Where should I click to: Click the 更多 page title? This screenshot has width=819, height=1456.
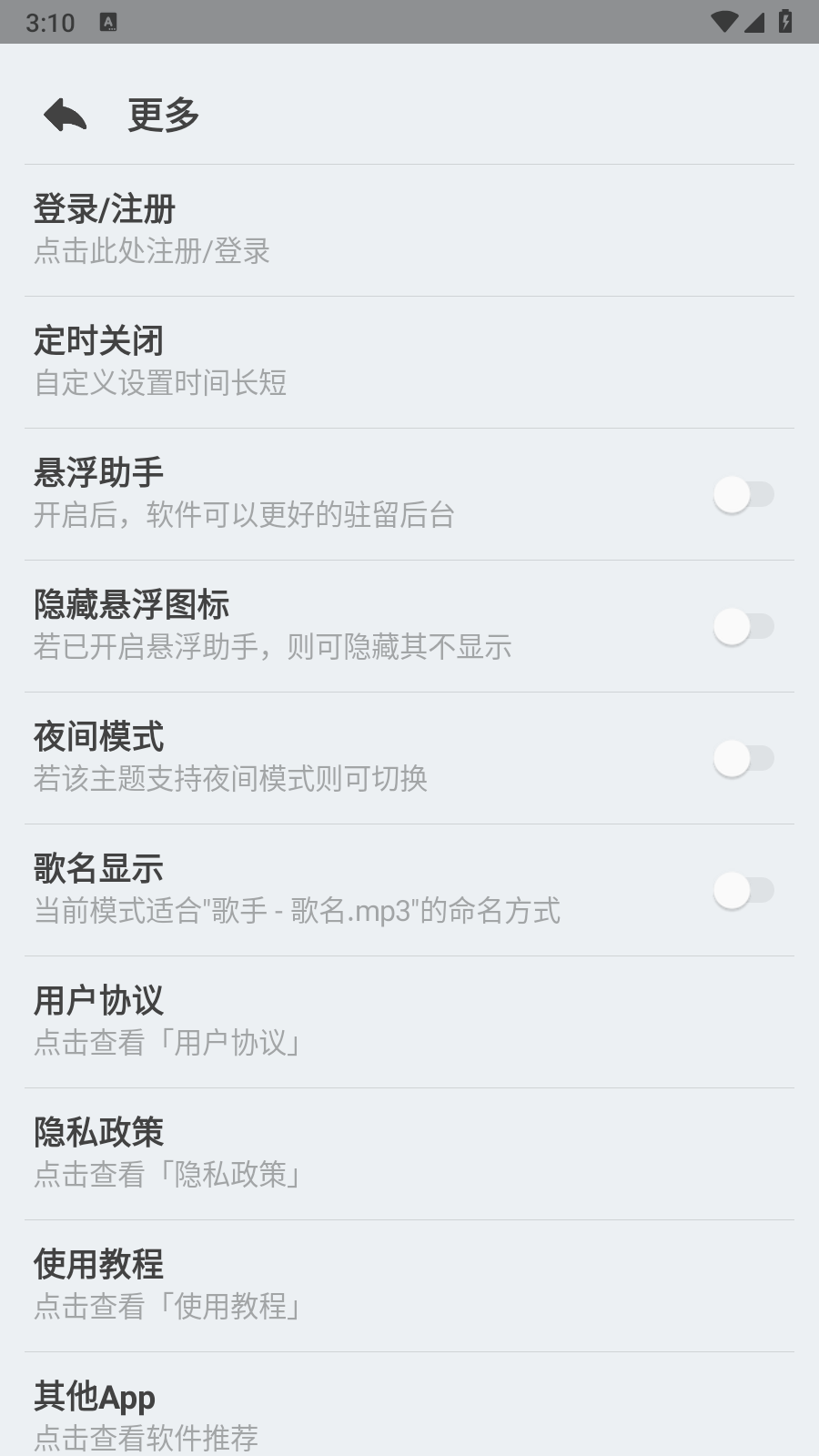[161, 116]
